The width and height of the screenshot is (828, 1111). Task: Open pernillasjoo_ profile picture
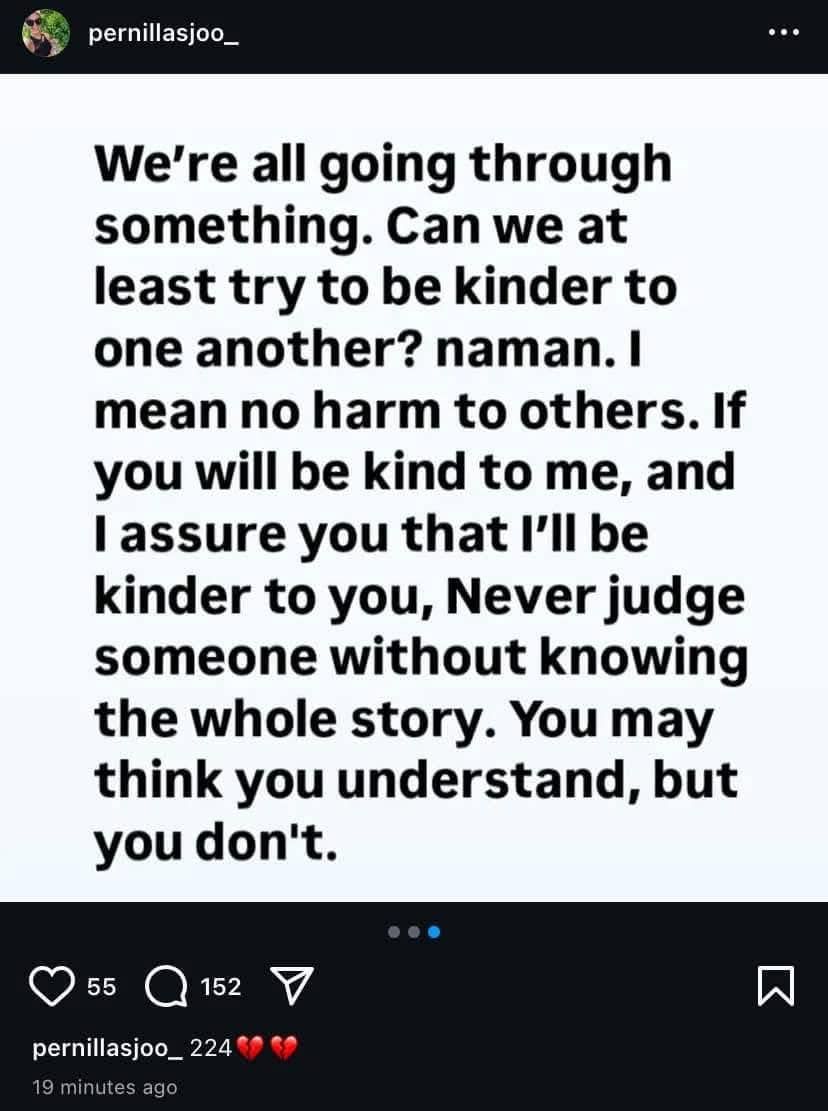(46, 33)
